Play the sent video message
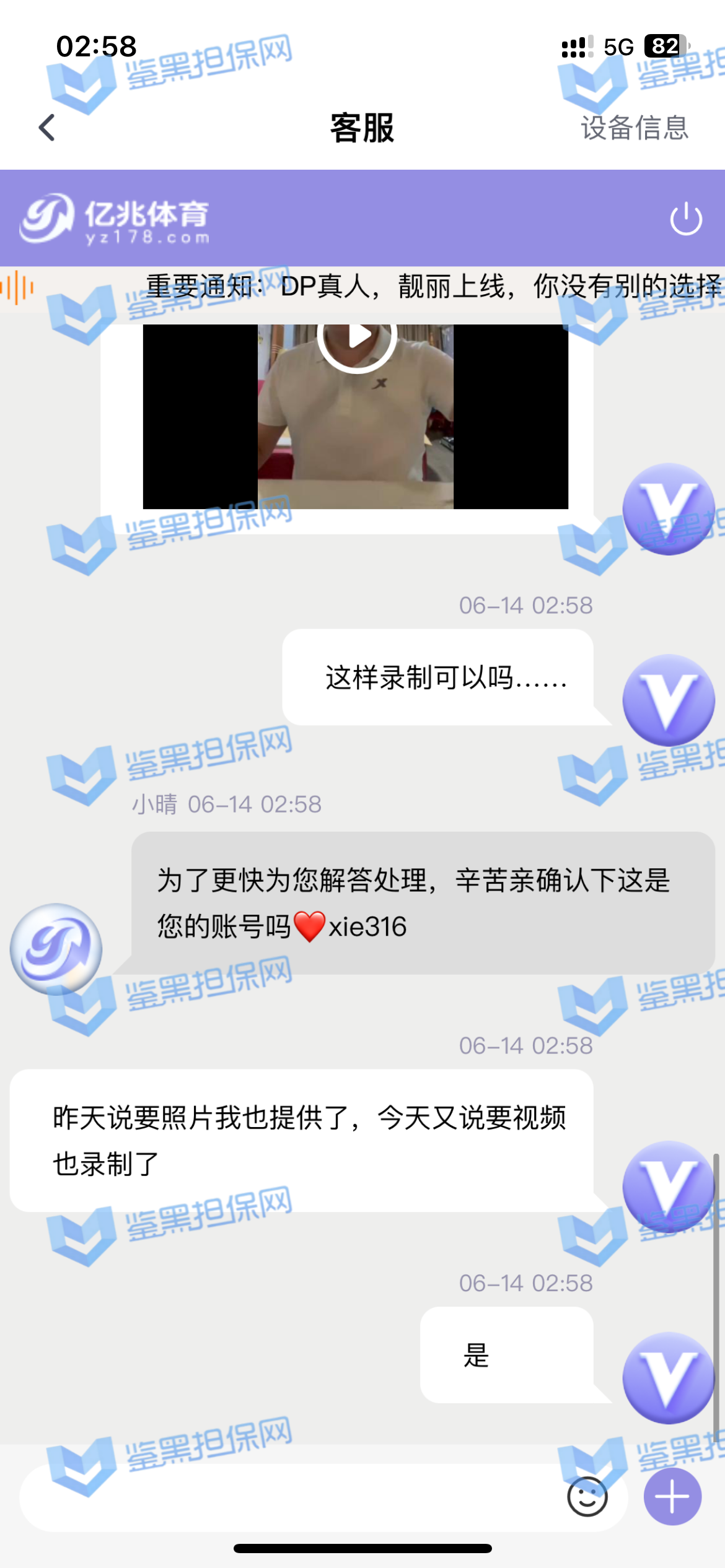 click(x=357, y=338)
